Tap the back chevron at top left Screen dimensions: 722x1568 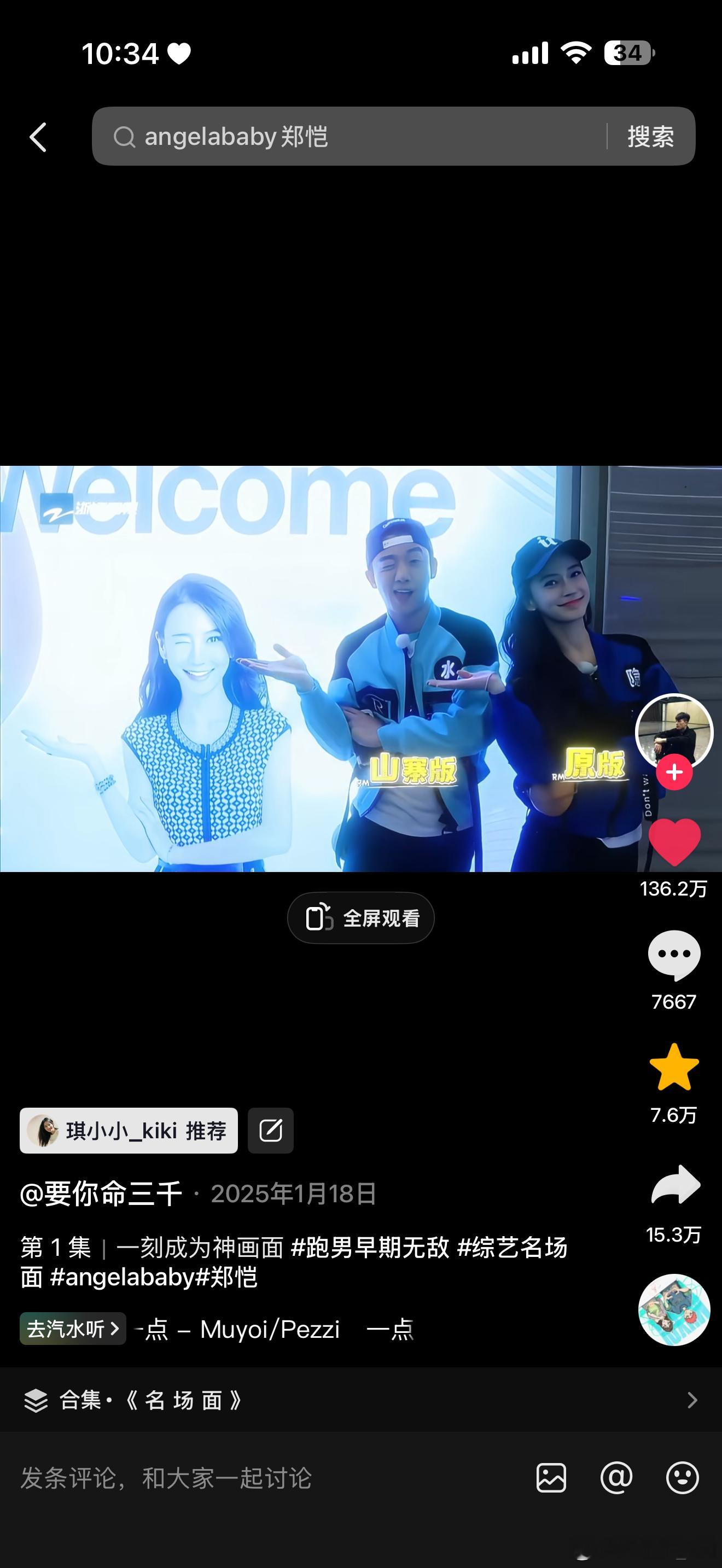tap(38, 137)
